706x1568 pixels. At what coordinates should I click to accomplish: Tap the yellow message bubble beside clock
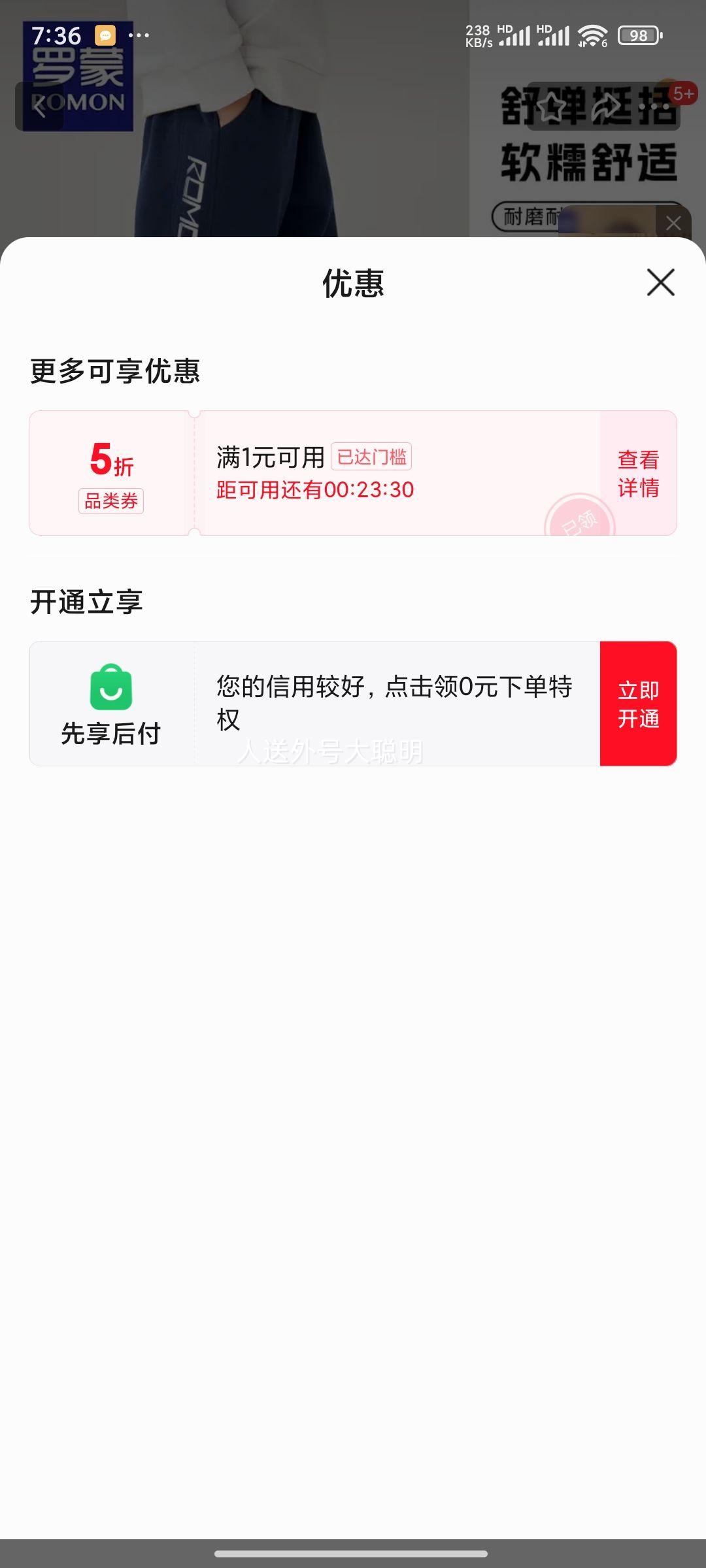point(105,34)
